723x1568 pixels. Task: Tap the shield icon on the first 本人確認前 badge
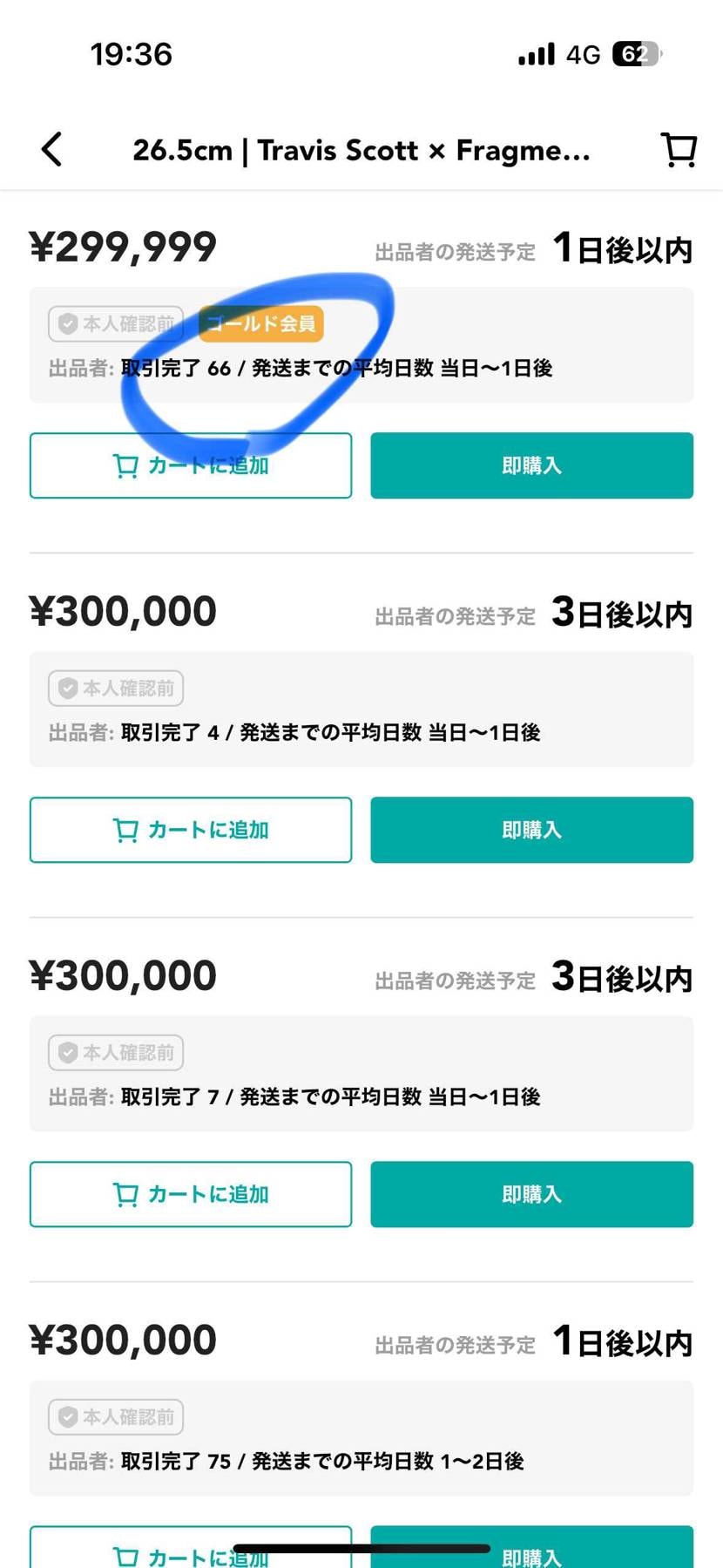tap(68, 323)
